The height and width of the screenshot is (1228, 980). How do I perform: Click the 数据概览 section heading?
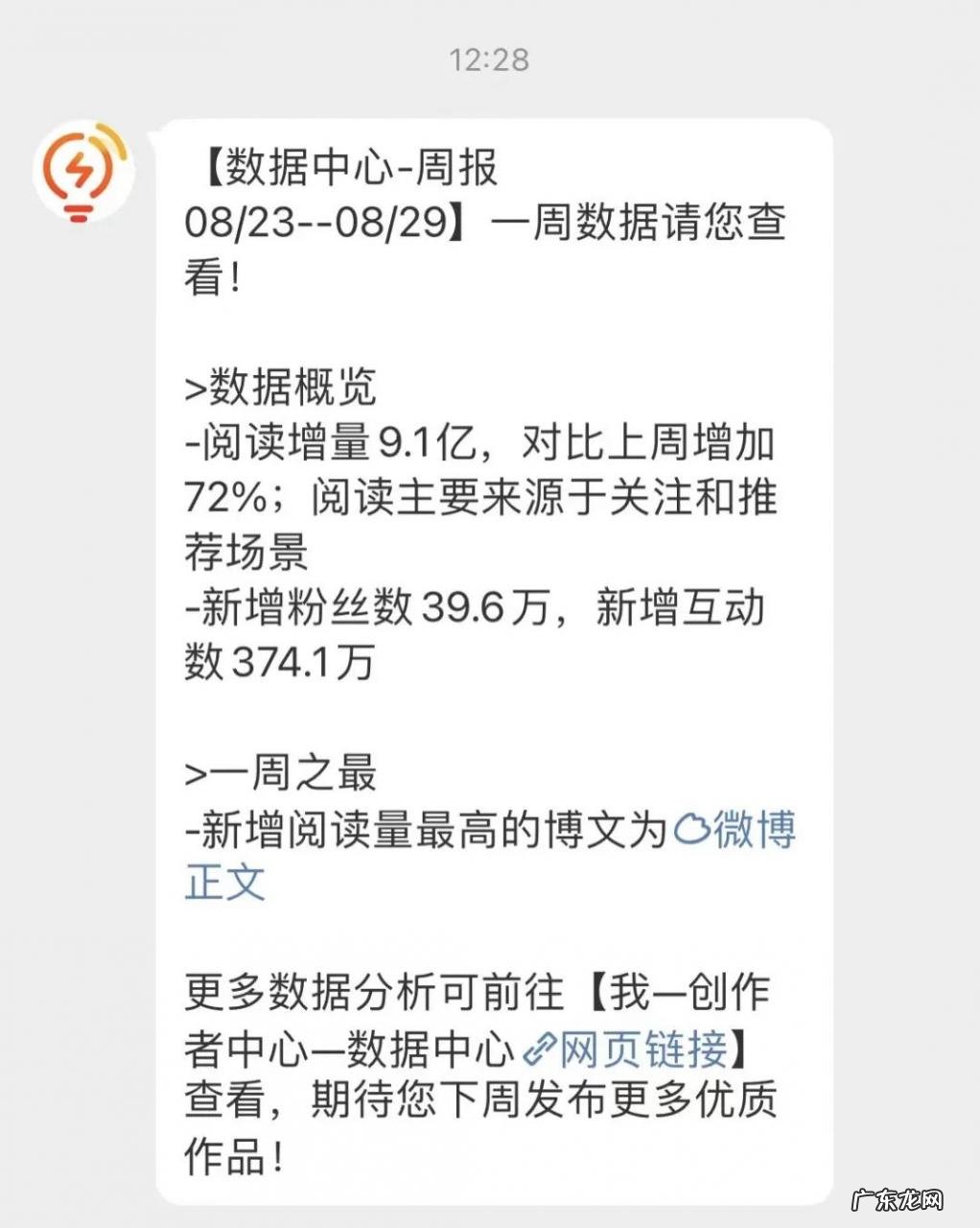click(292, 388)
